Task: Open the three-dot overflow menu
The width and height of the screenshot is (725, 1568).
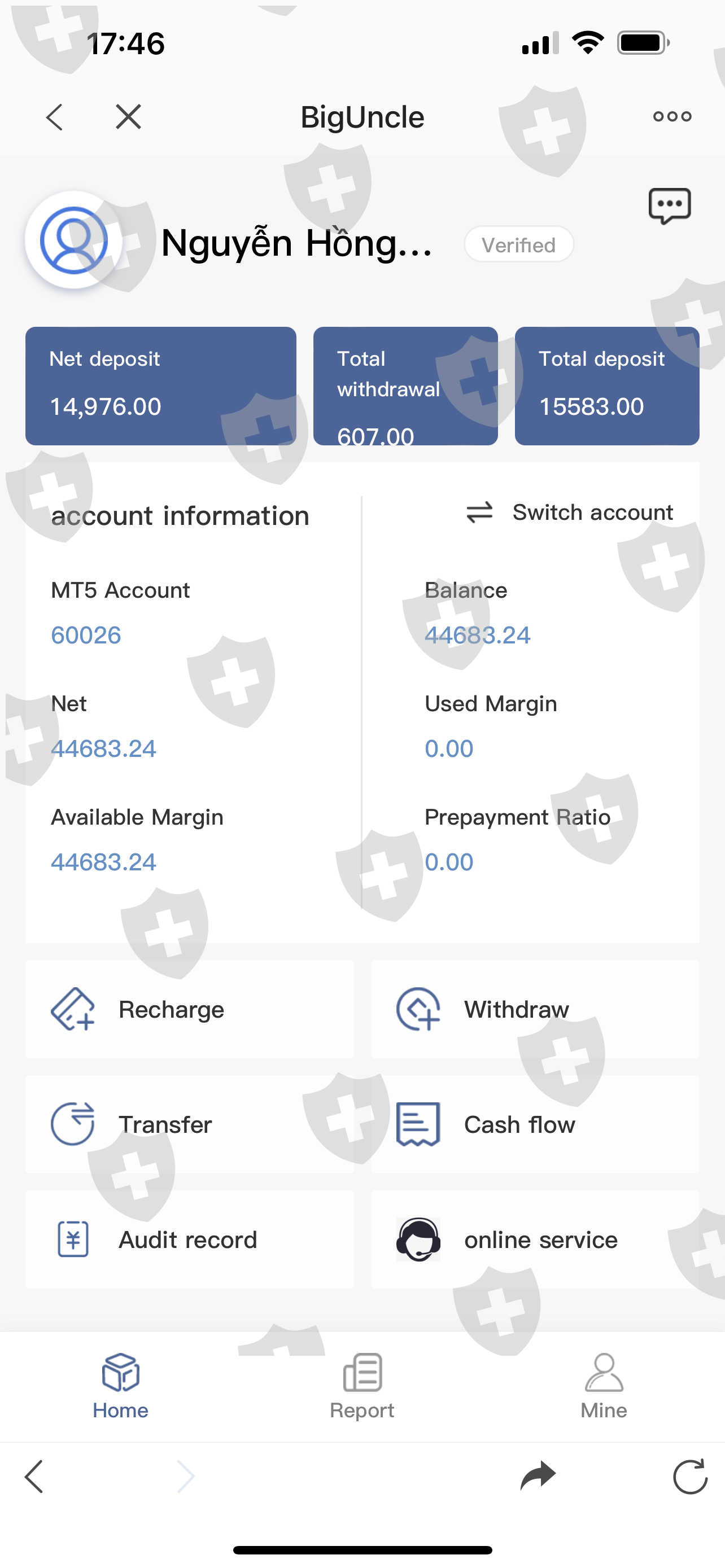Action: point(672,116)
